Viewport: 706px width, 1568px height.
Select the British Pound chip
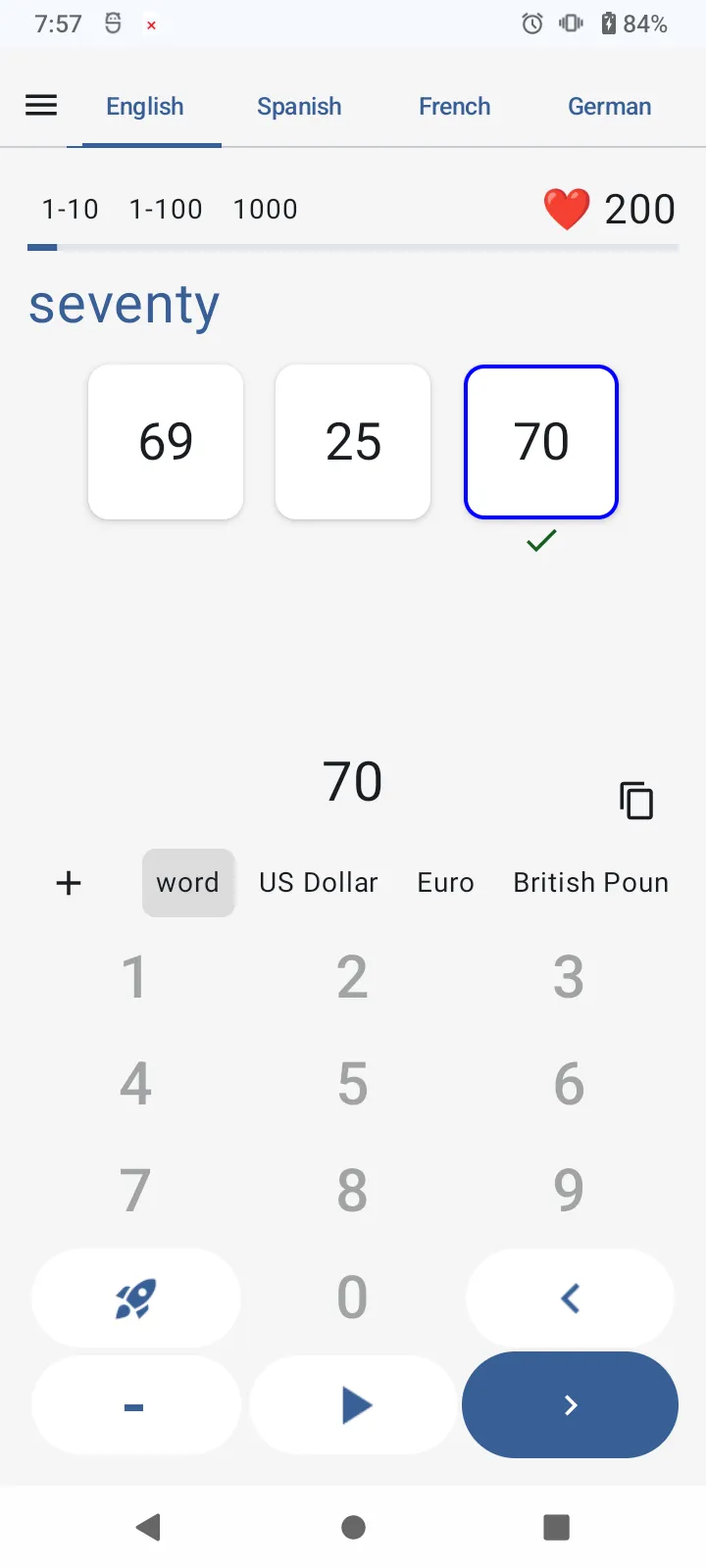[x=591, y=883]
